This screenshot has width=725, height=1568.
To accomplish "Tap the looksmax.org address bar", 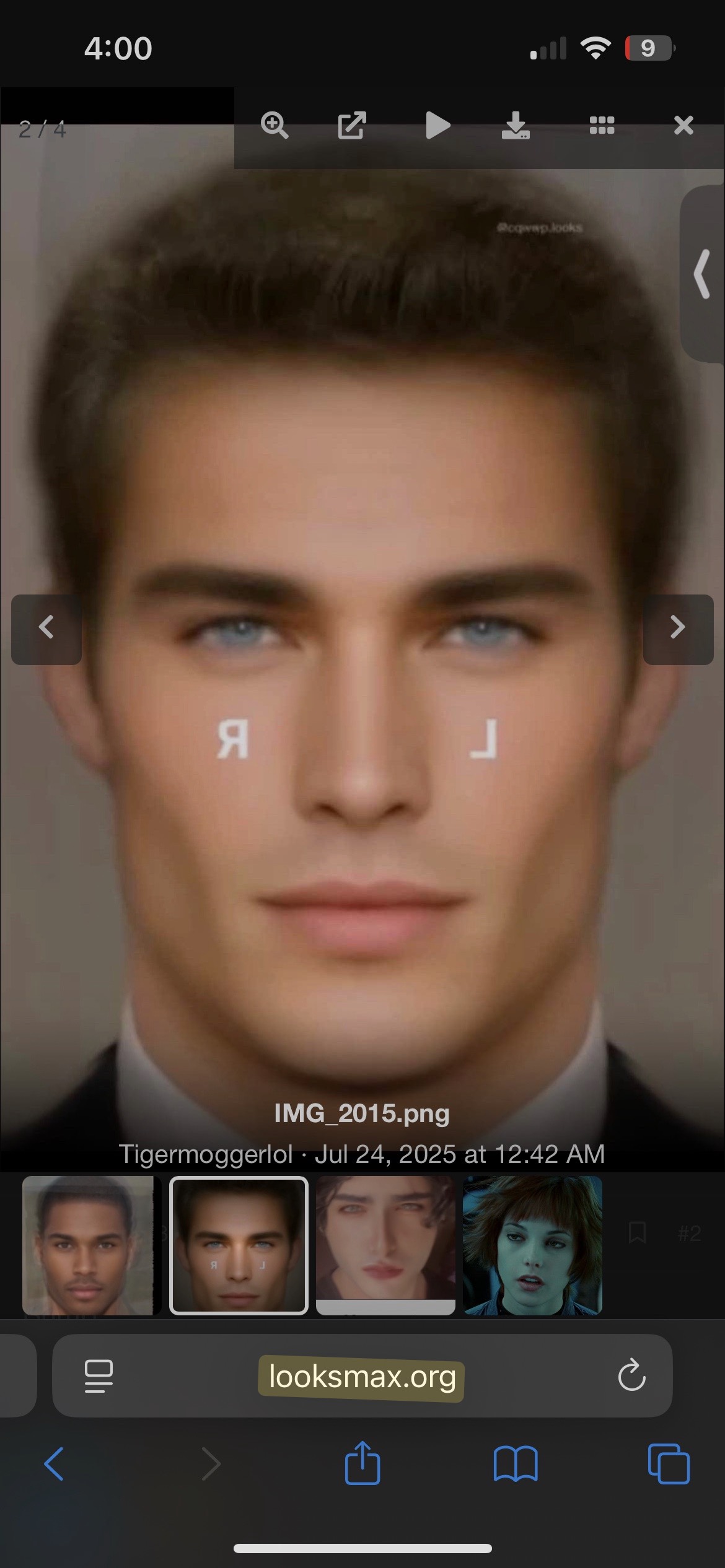I will [362, 1377].
